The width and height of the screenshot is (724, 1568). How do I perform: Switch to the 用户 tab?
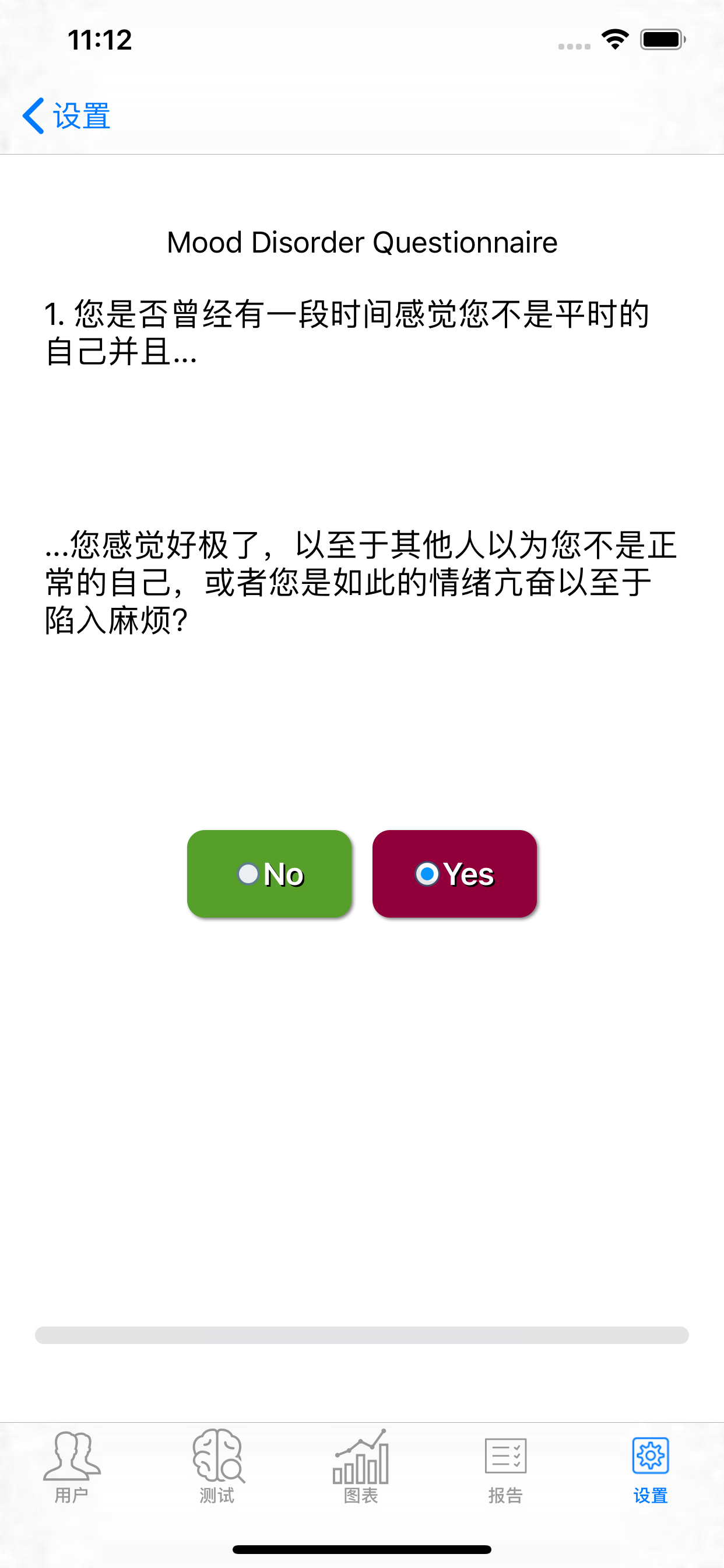pos(72,1467)
